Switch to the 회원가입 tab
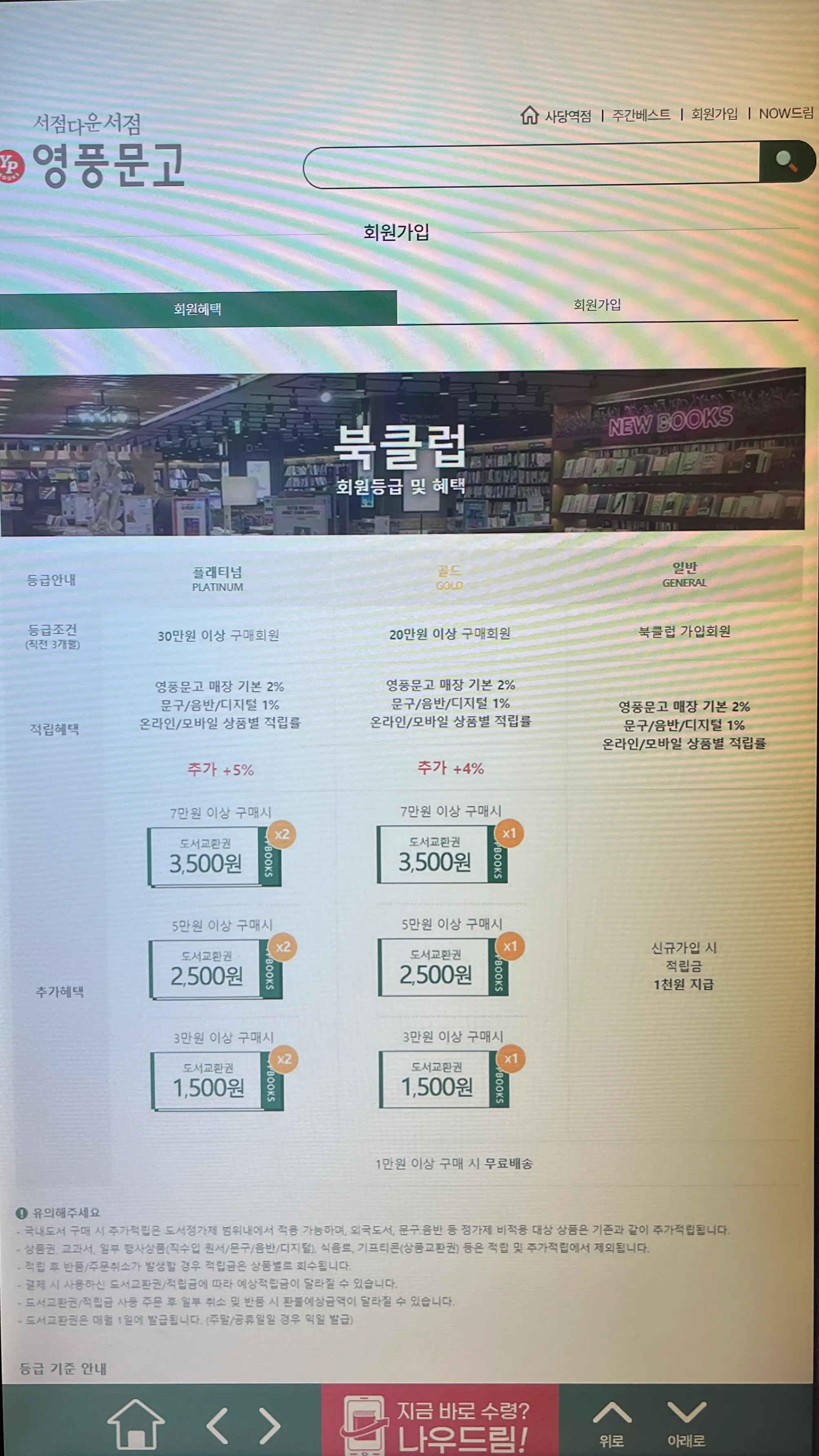This screenshot has height=1456, width=819. (598, 305)
